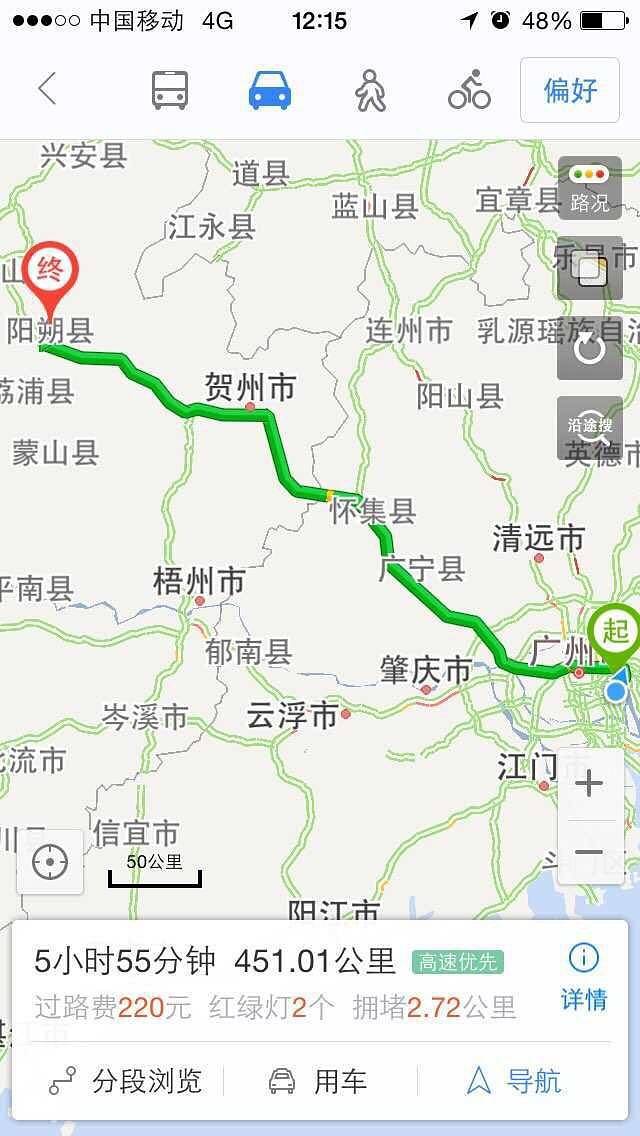Select the car driving mode
The image size is (640, 1136).
(x=270, y=90)
